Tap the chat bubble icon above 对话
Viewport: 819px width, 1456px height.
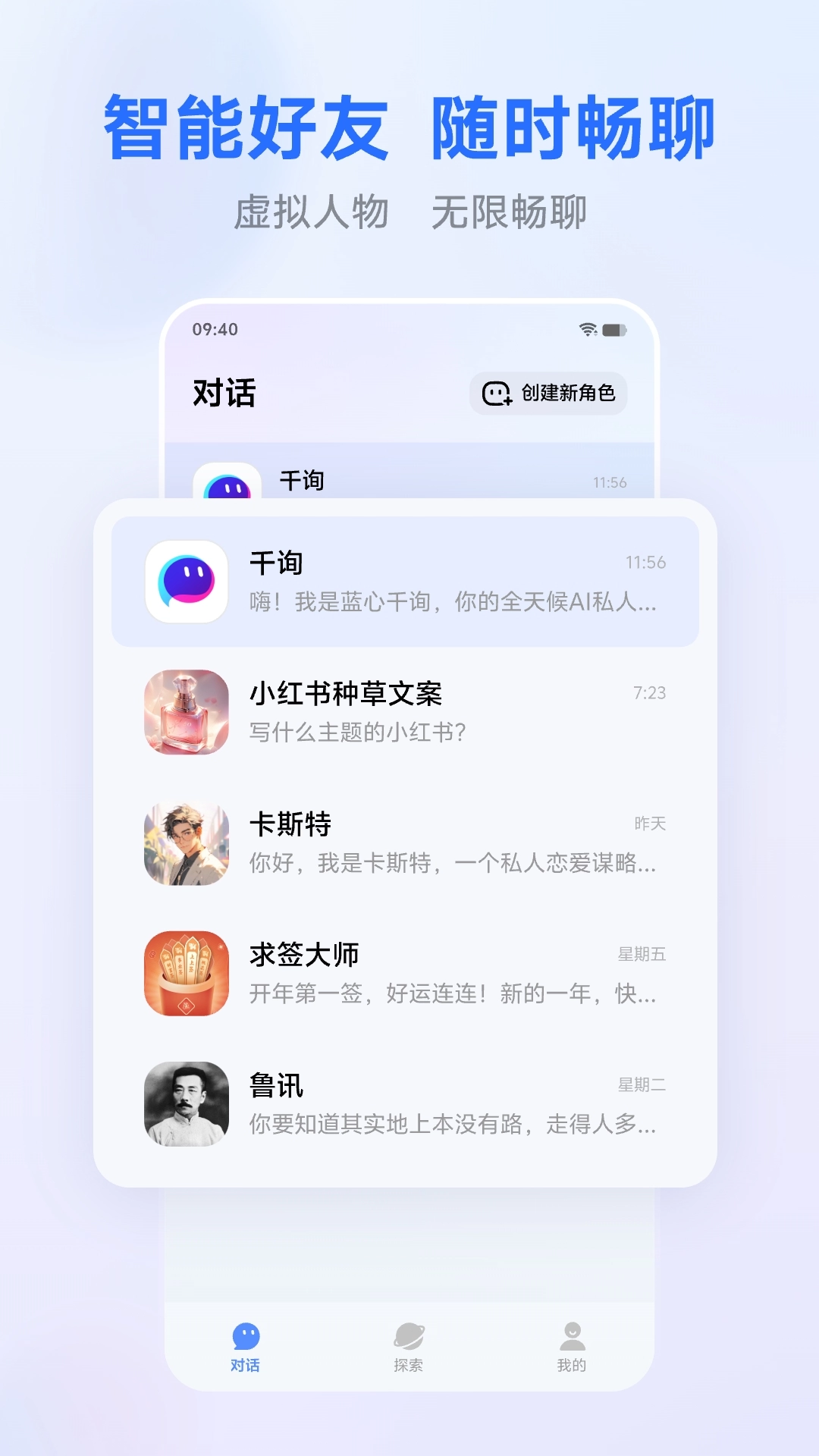coord(244,1333)
